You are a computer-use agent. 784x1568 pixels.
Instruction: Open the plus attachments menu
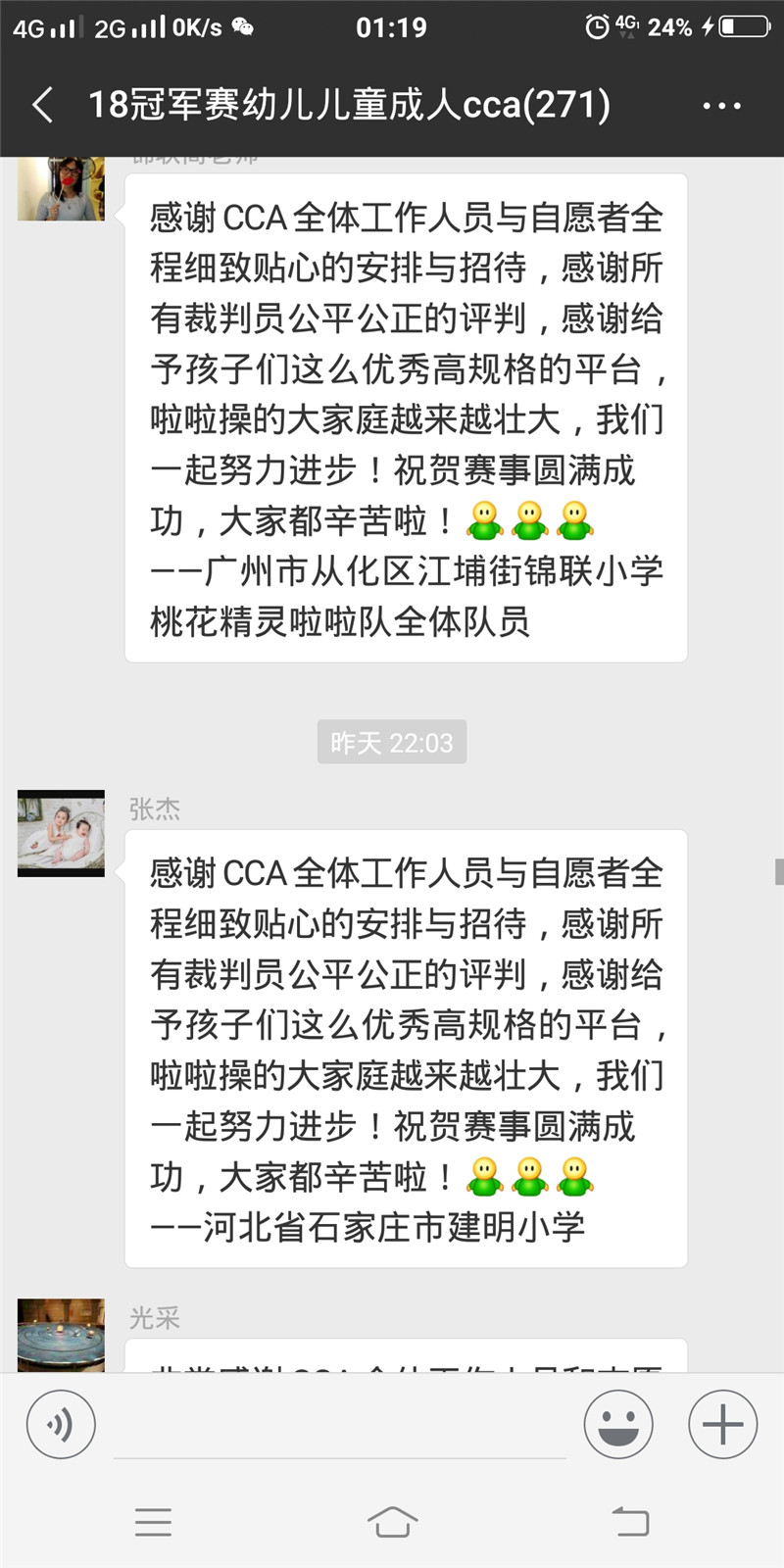(722, 1424)
